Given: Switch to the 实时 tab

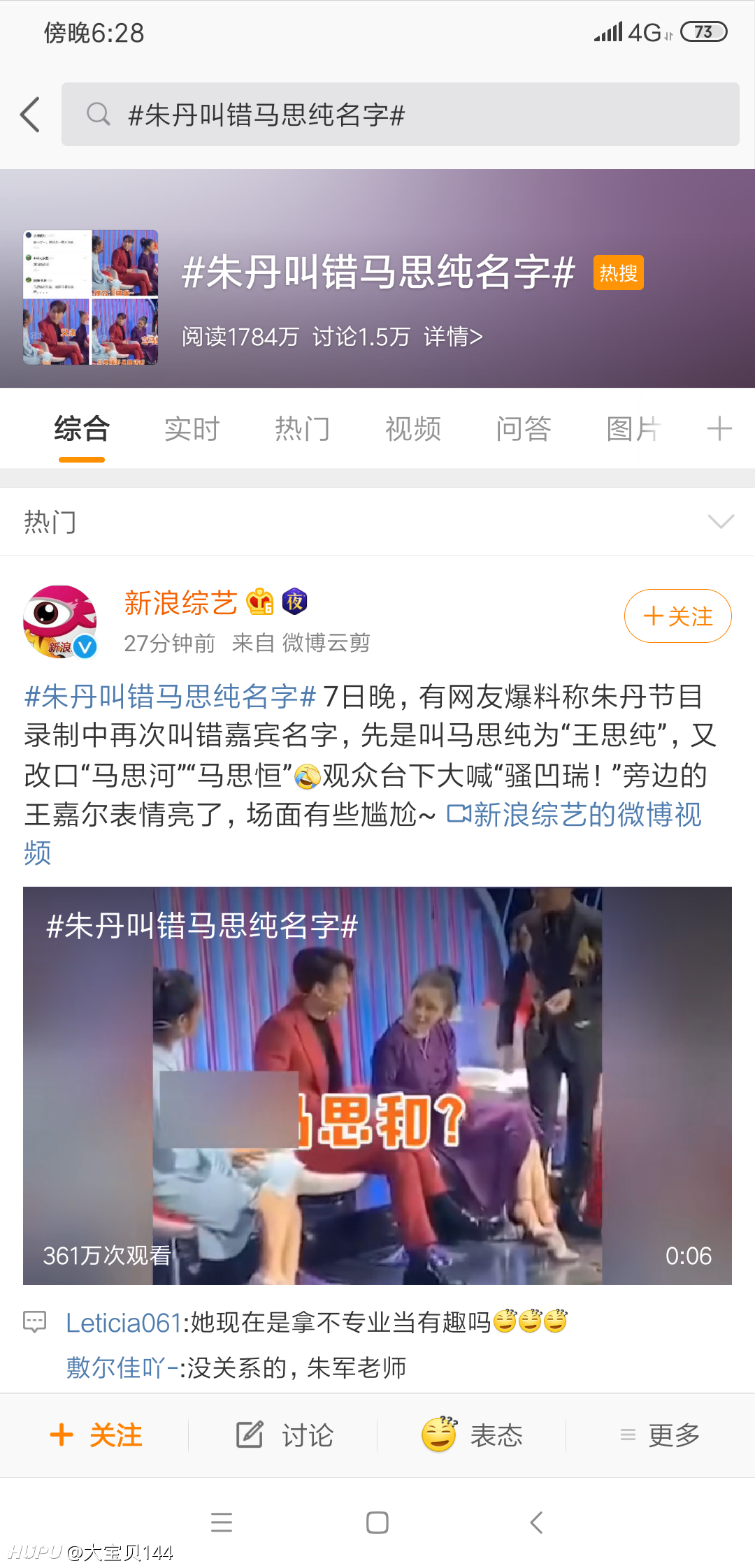Looking at the screenshot, I should click(192, 428).
